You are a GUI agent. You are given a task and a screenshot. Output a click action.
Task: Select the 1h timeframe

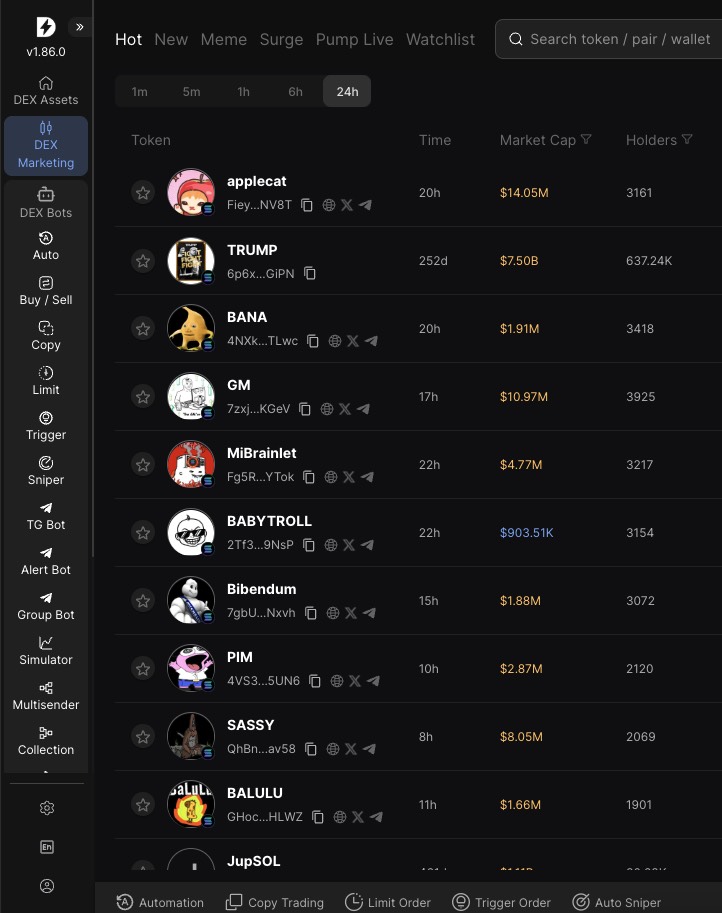(243, 91)
